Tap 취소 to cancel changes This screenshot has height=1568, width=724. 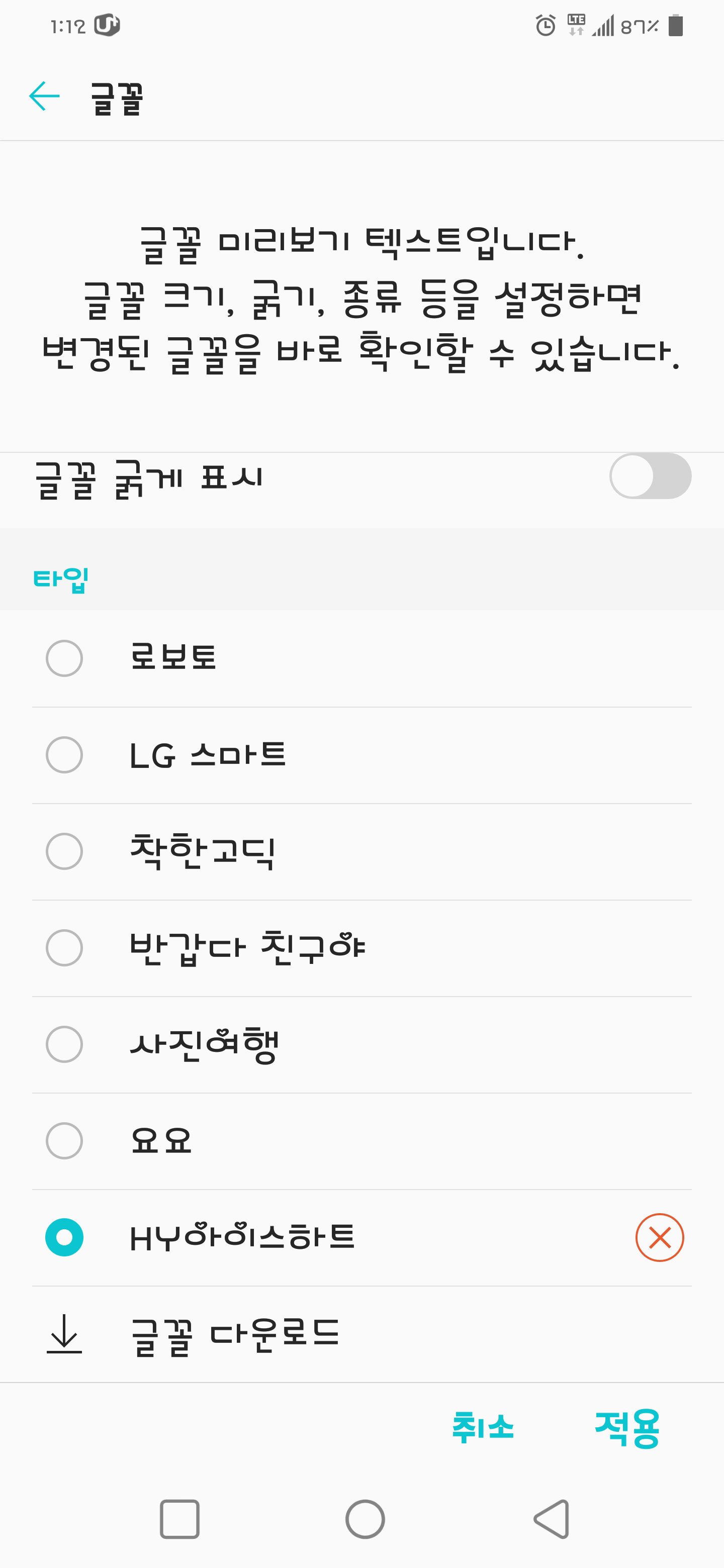point(483,1427)
